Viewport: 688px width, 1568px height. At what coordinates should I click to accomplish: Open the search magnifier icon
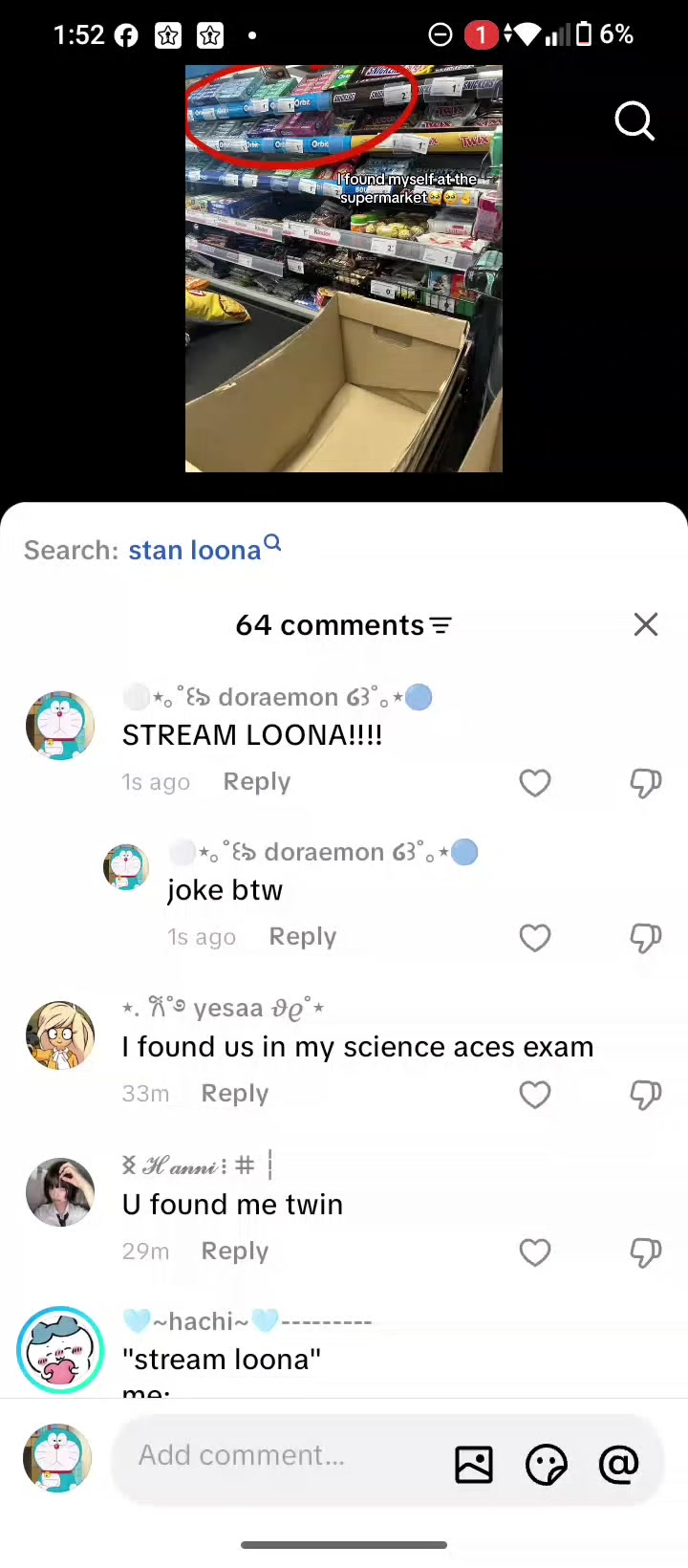pyautogui.click(x=634, y=121)
